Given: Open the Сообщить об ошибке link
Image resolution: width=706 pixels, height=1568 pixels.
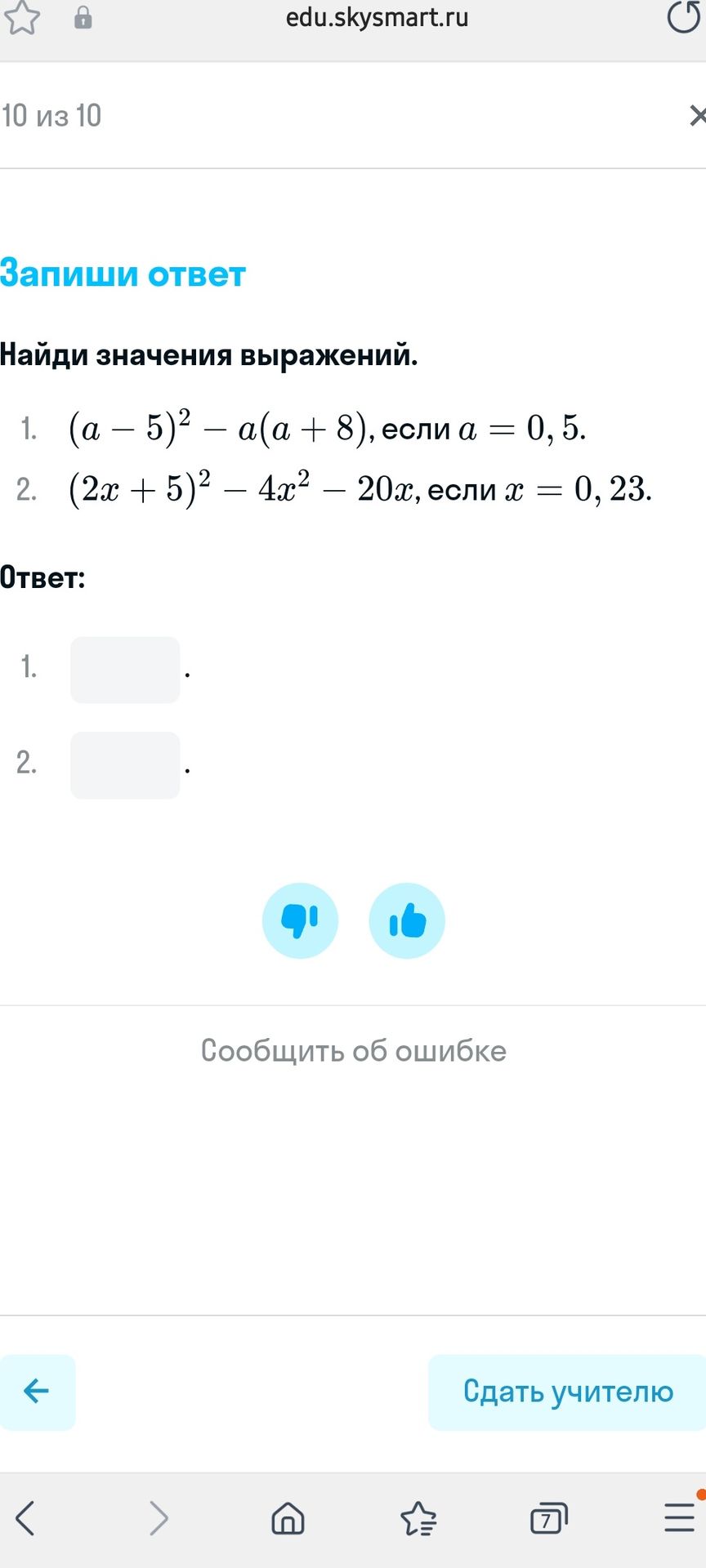Looking at the screenshot, I should click(x=354, y=1050).
